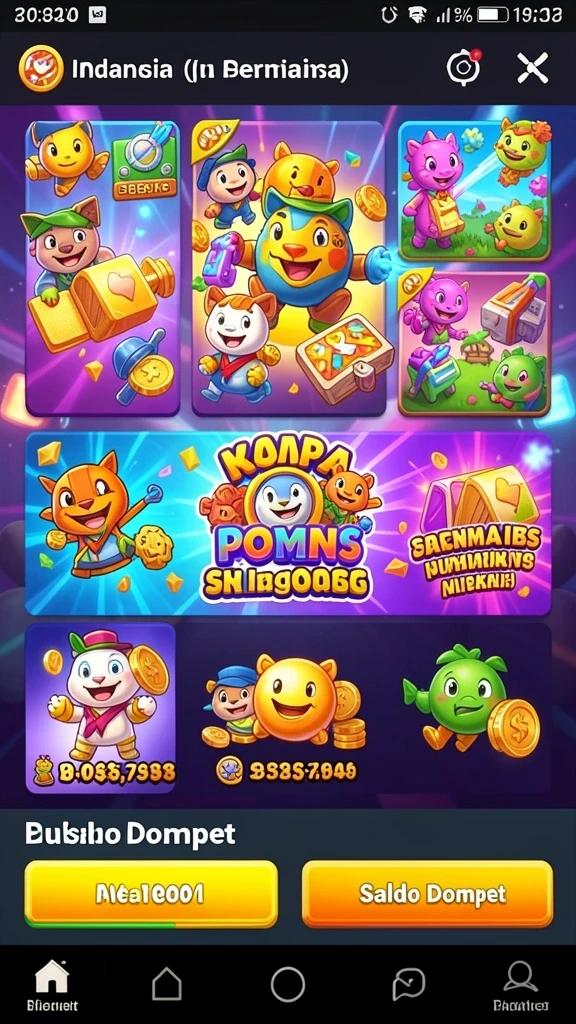The height and width of the screenshot is (1024, 576).
Task: Open the tile with pink dragon holding a bag
Action: 475,191
